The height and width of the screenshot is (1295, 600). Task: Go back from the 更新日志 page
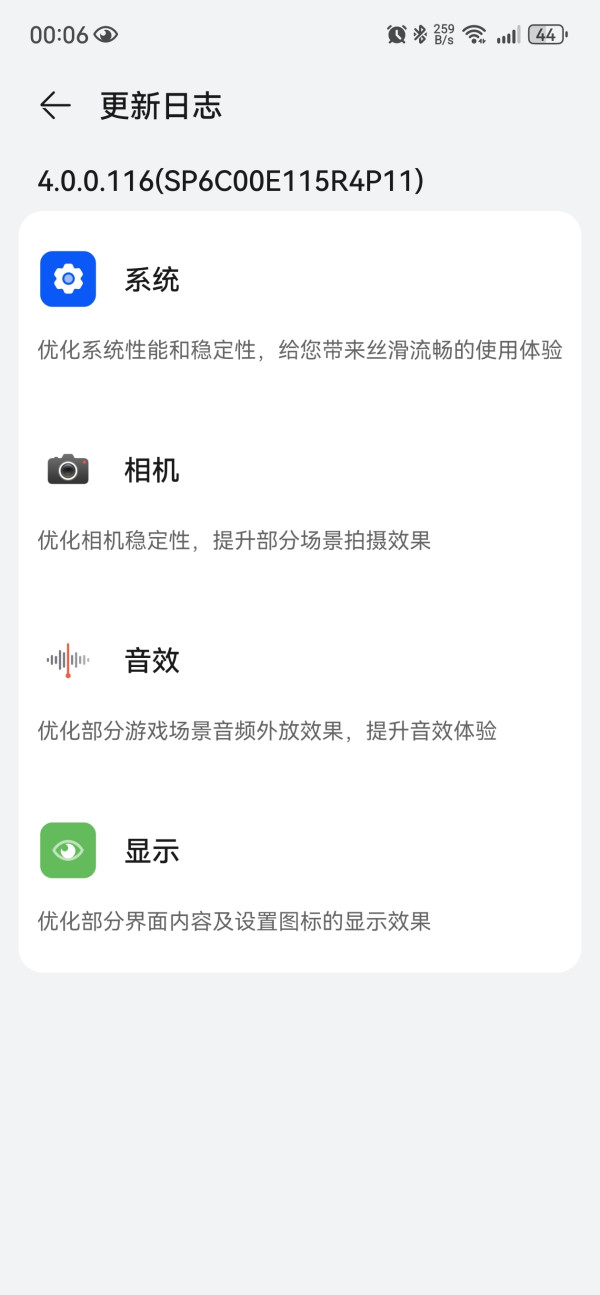(x=55, y=106)
